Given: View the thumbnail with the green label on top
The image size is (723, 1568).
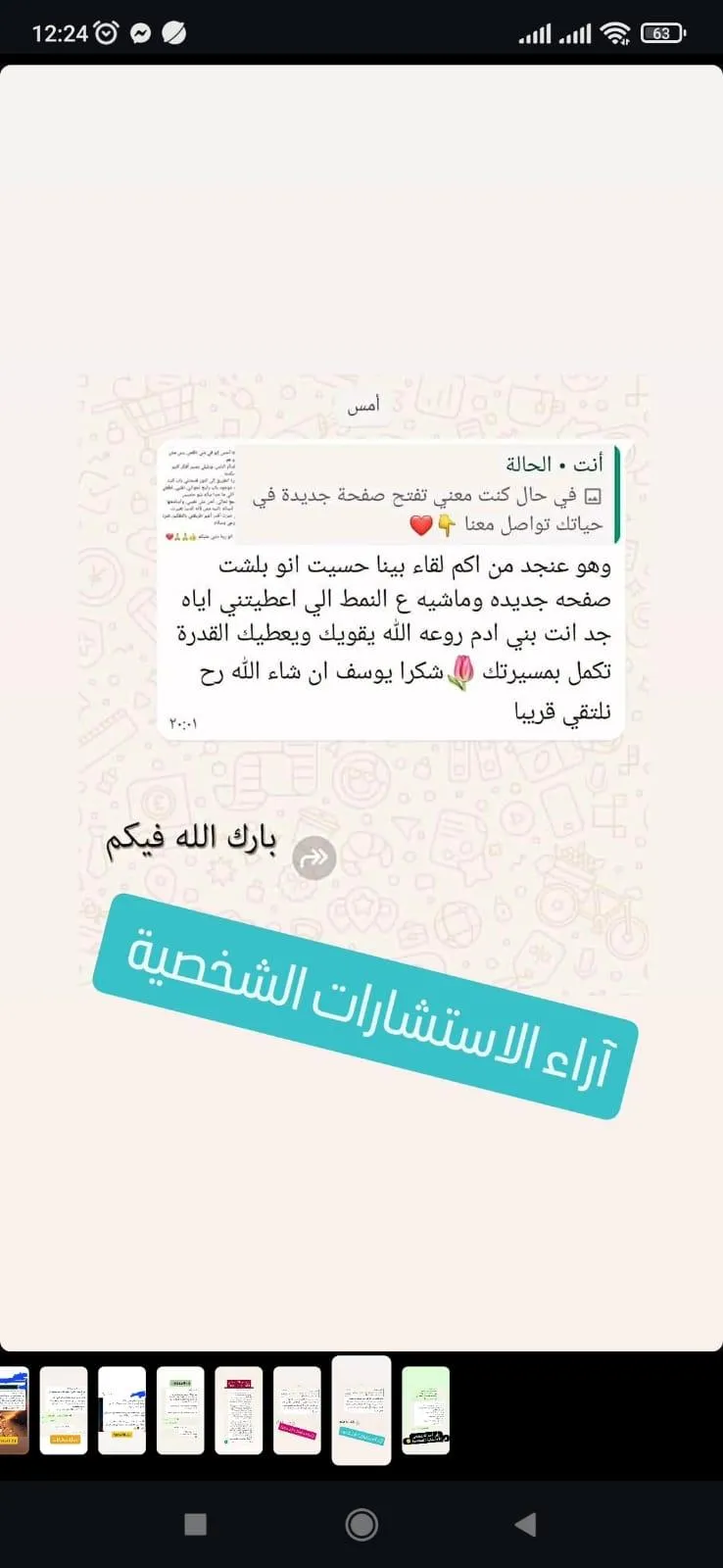Looking at the screenshot, I should [180, 1410].
